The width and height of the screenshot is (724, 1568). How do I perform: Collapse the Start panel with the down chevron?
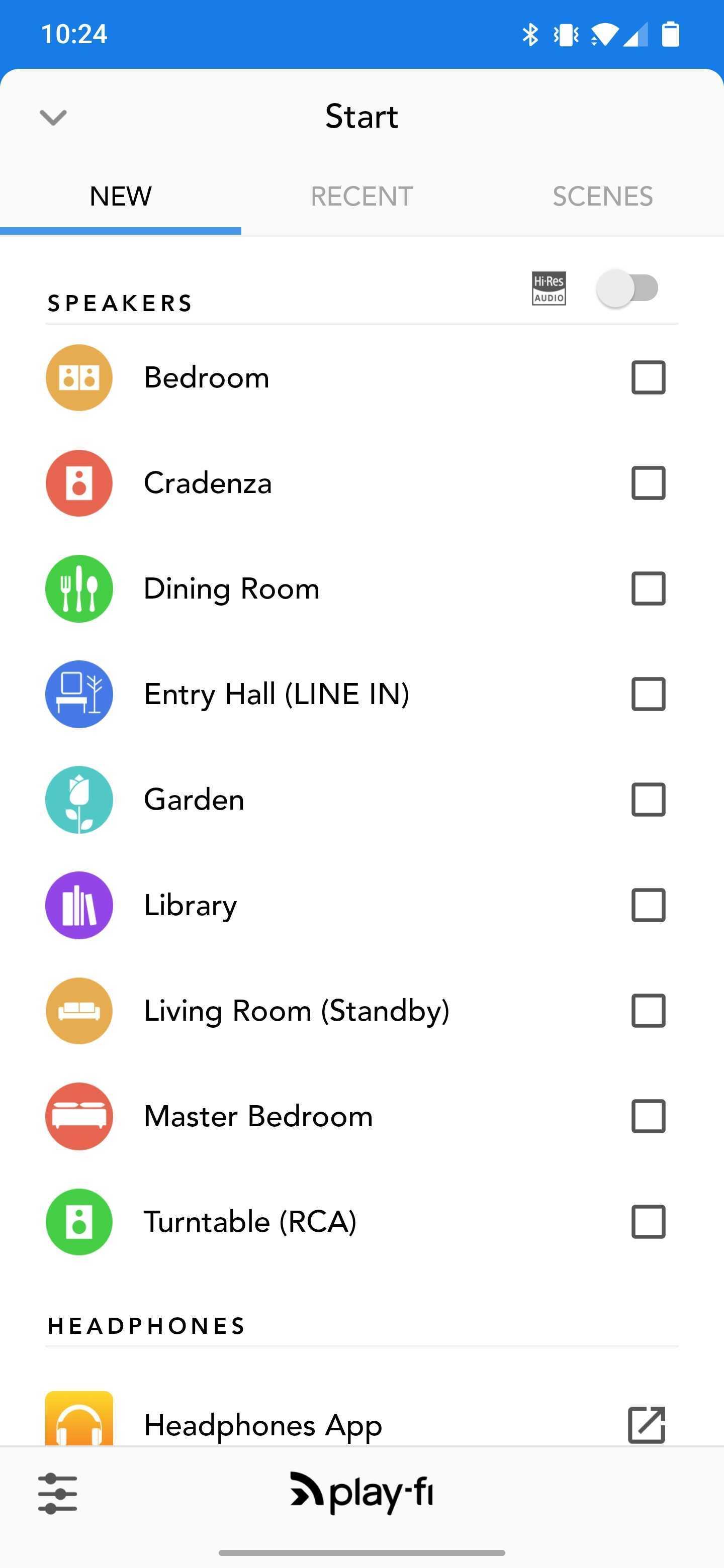click(54, 117)
